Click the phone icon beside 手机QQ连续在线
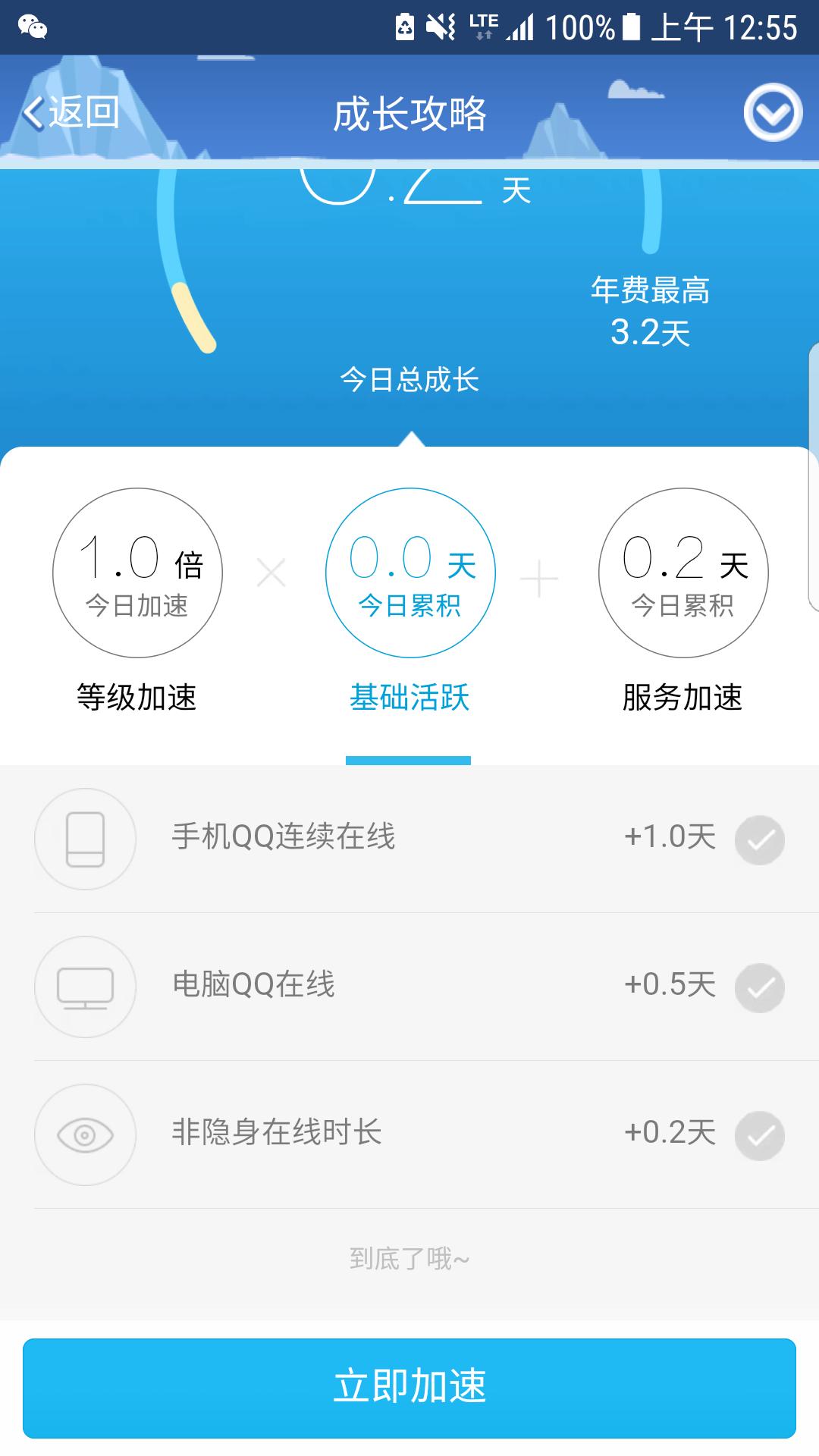 [86, 839]
